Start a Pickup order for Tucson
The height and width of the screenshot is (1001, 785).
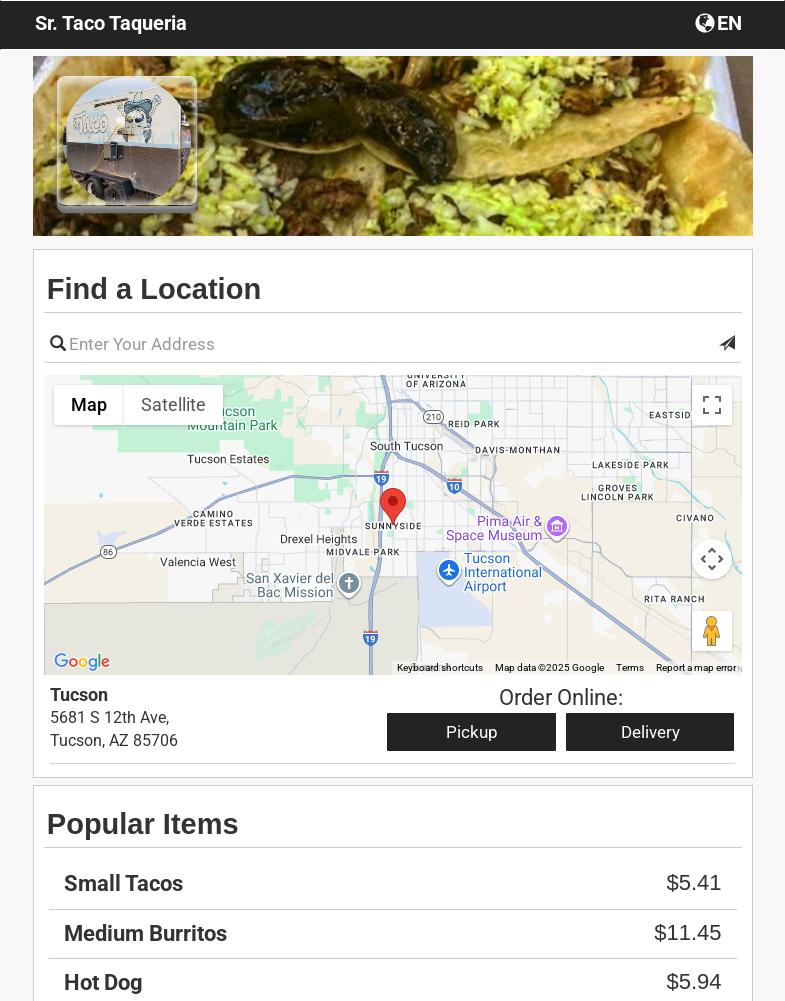471,732
